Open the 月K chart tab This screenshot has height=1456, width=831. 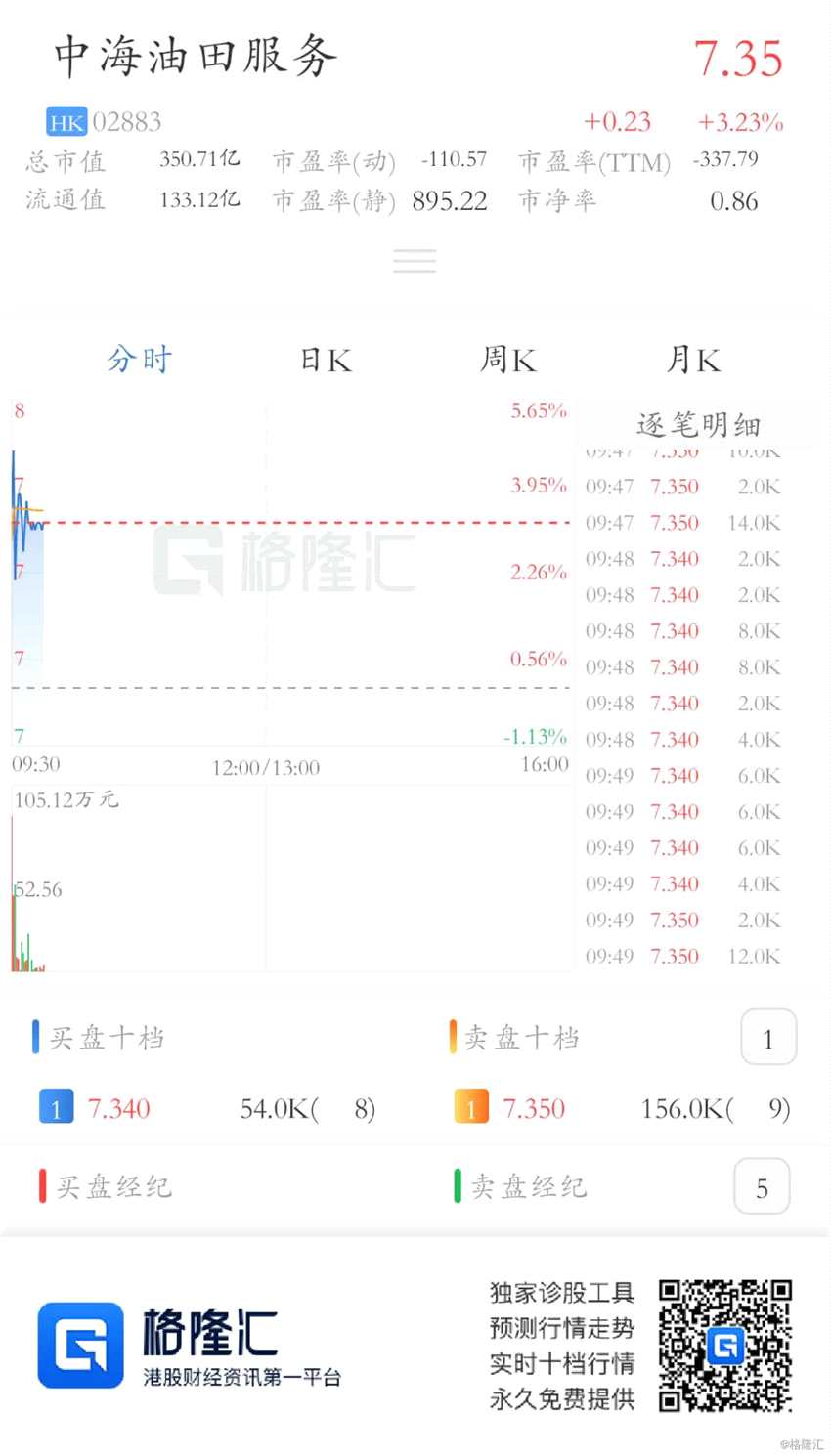coord(692,360)
